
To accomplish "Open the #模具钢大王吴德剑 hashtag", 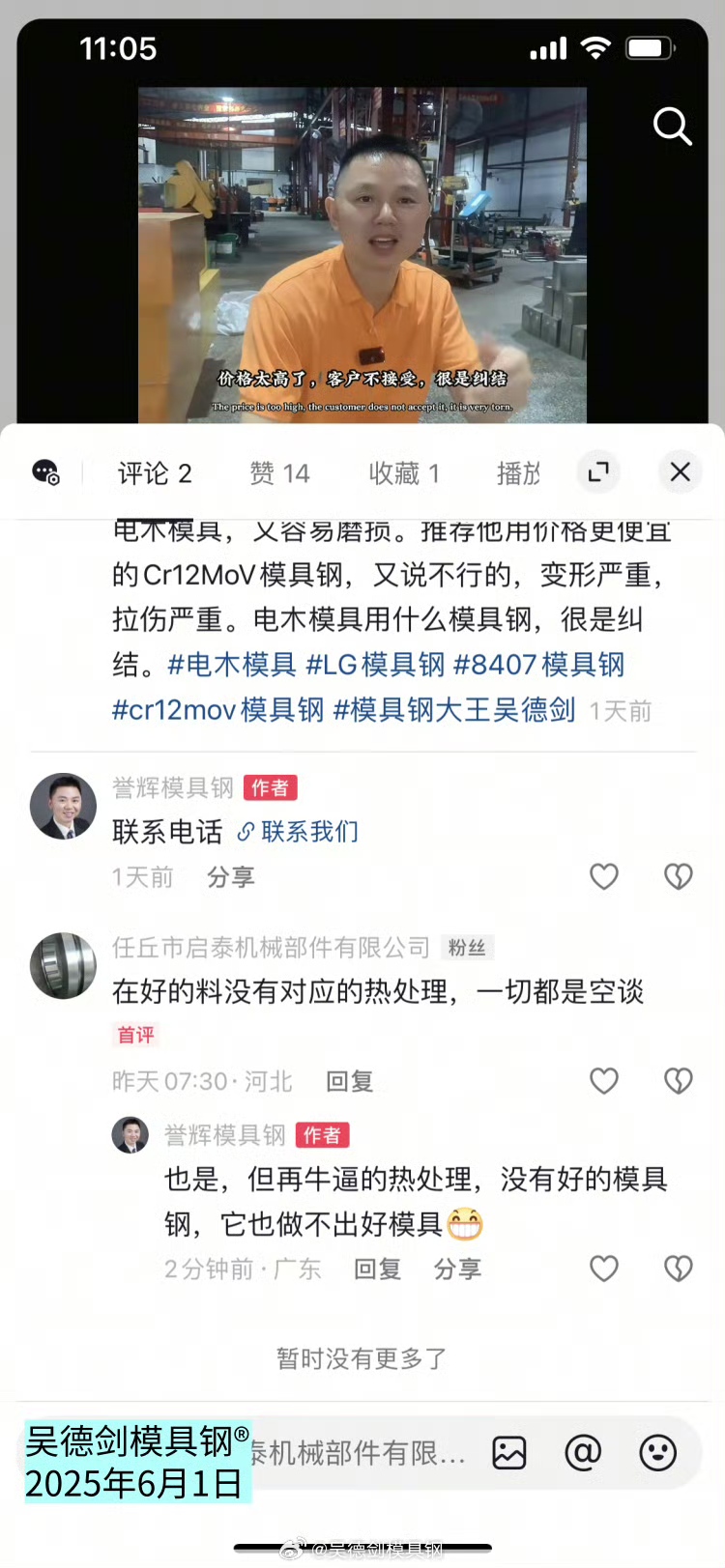I will (454, 710).
